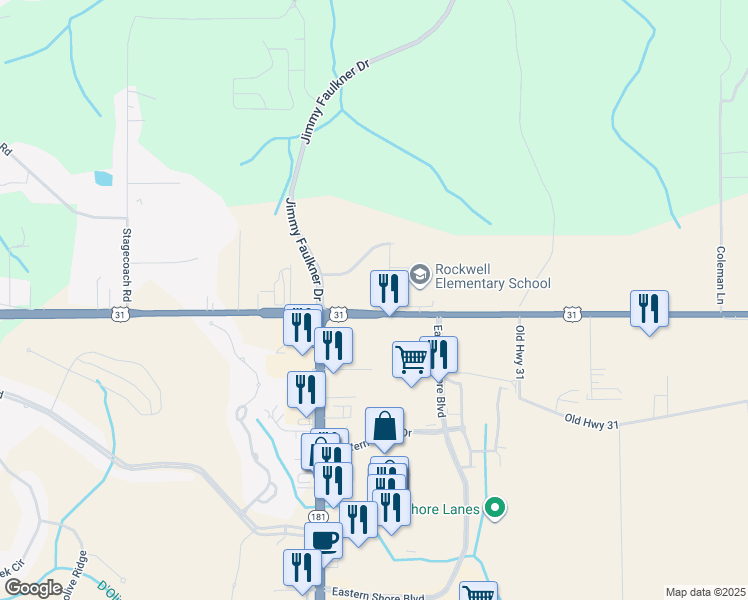Open Rockwell Elementary School place pin
The height and width of the screenshot is (600, 748).
[x=420, y=272]
